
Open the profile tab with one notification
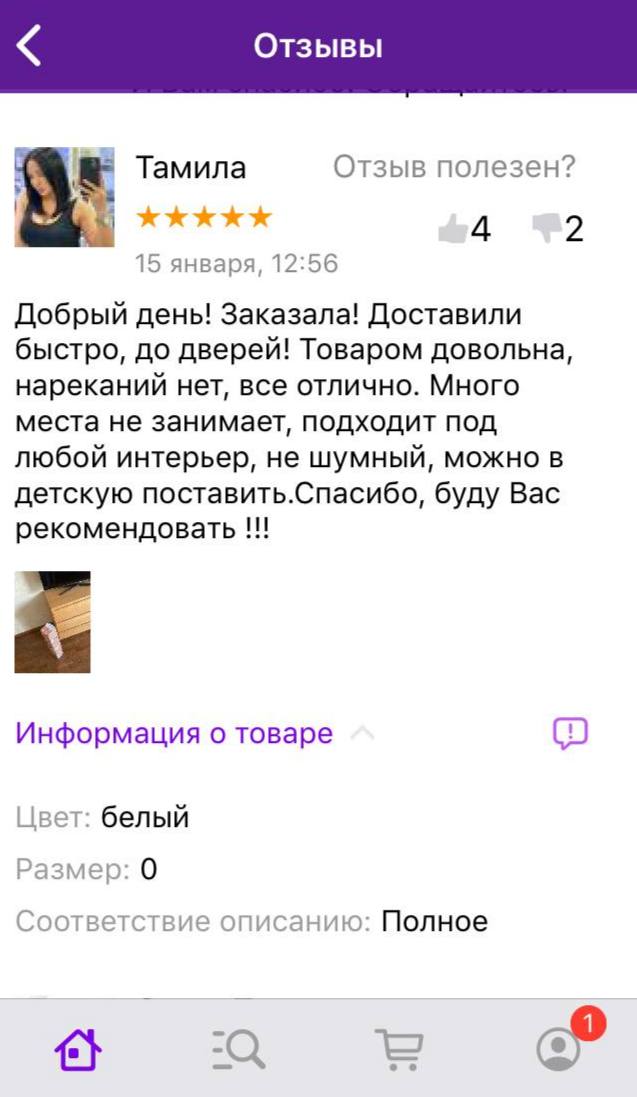558,1049
